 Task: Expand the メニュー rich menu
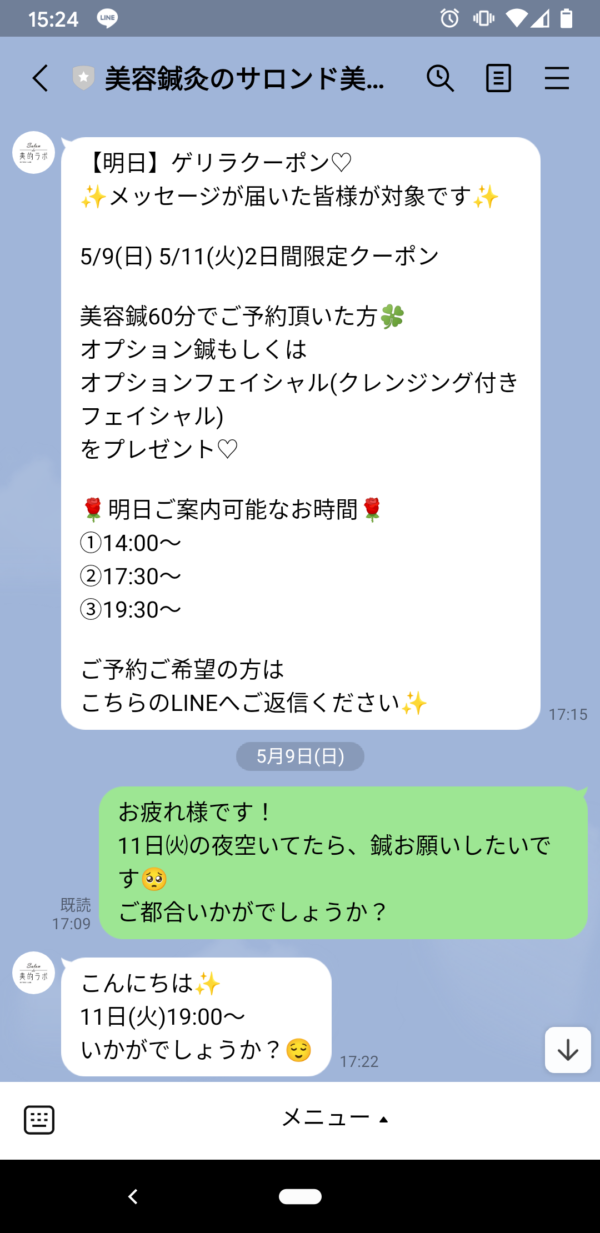click(x=335, y=1118)
